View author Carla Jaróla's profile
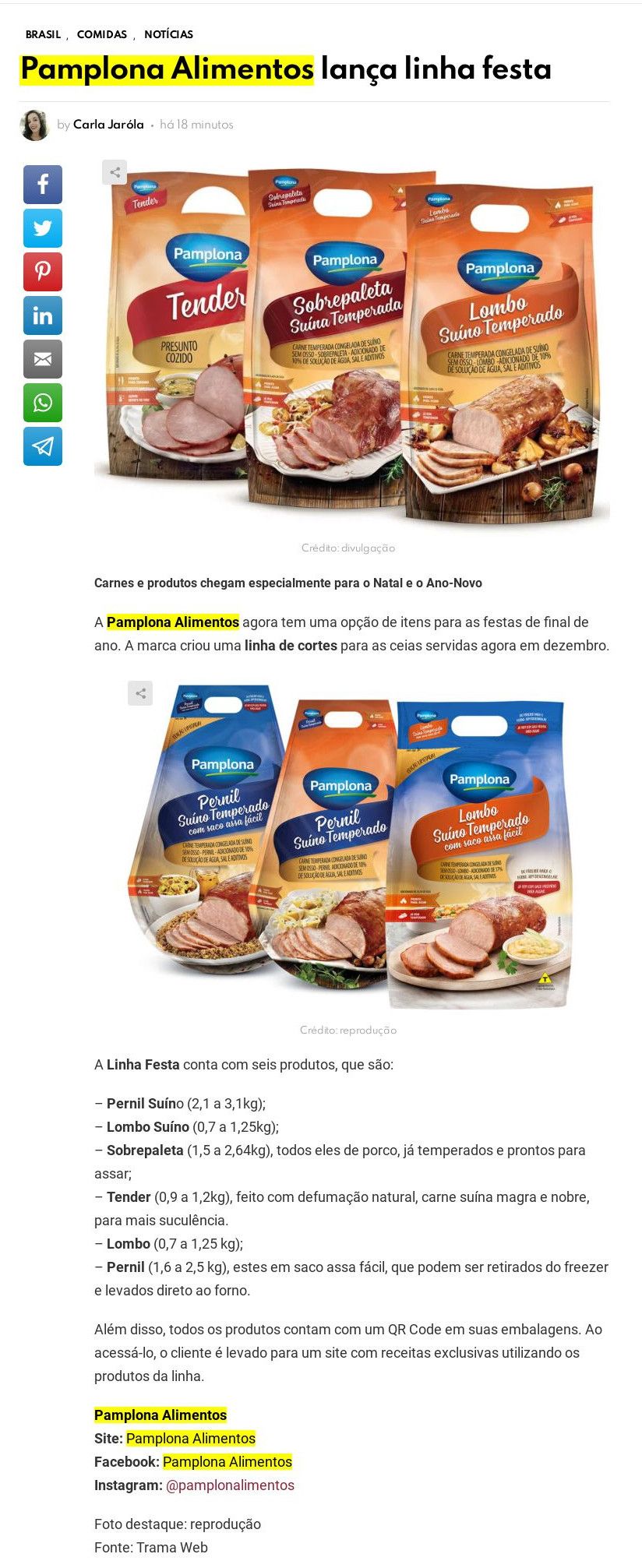 click(x=108, y=125)
